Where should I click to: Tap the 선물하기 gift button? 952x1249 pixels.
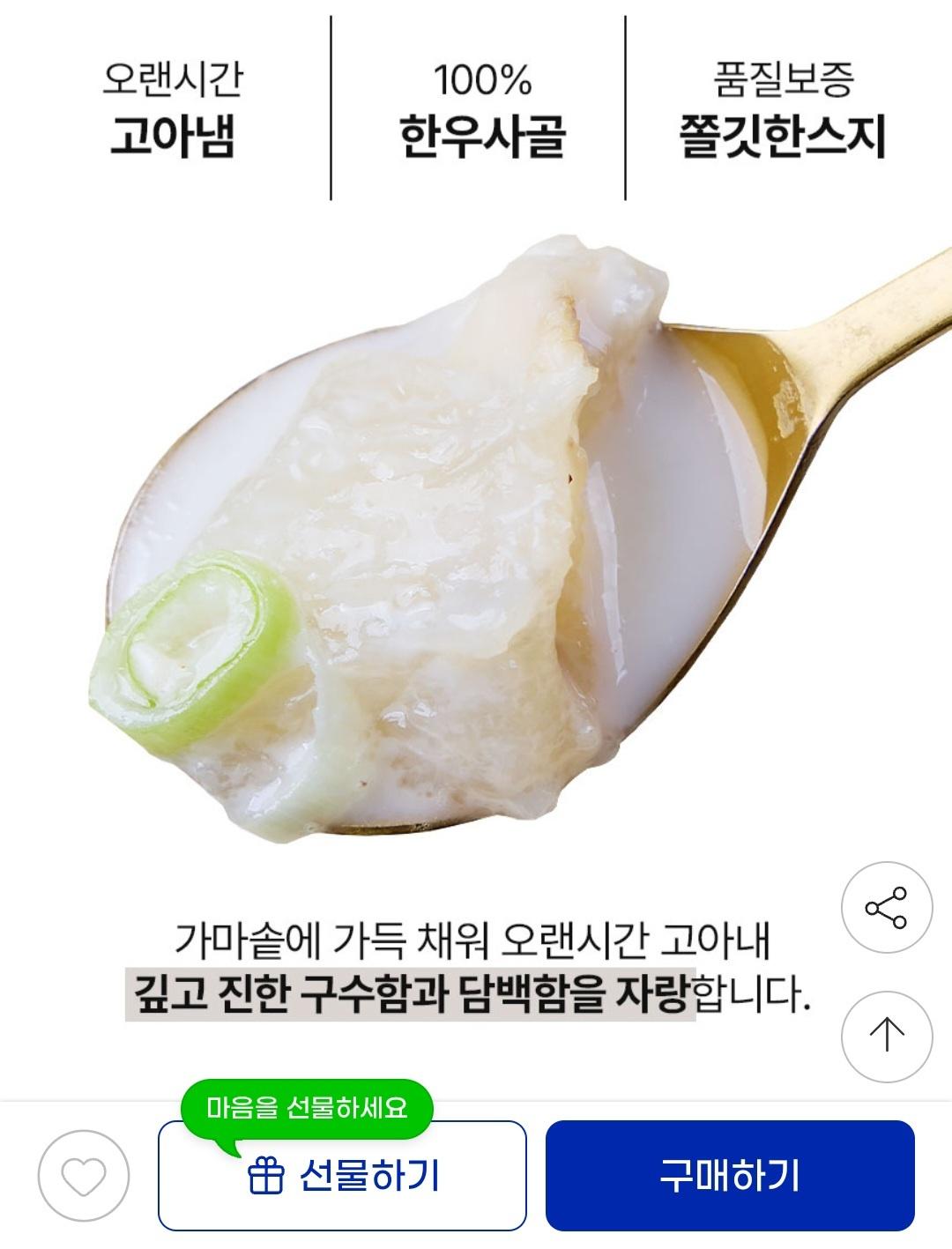click(x=342, y=1175)
